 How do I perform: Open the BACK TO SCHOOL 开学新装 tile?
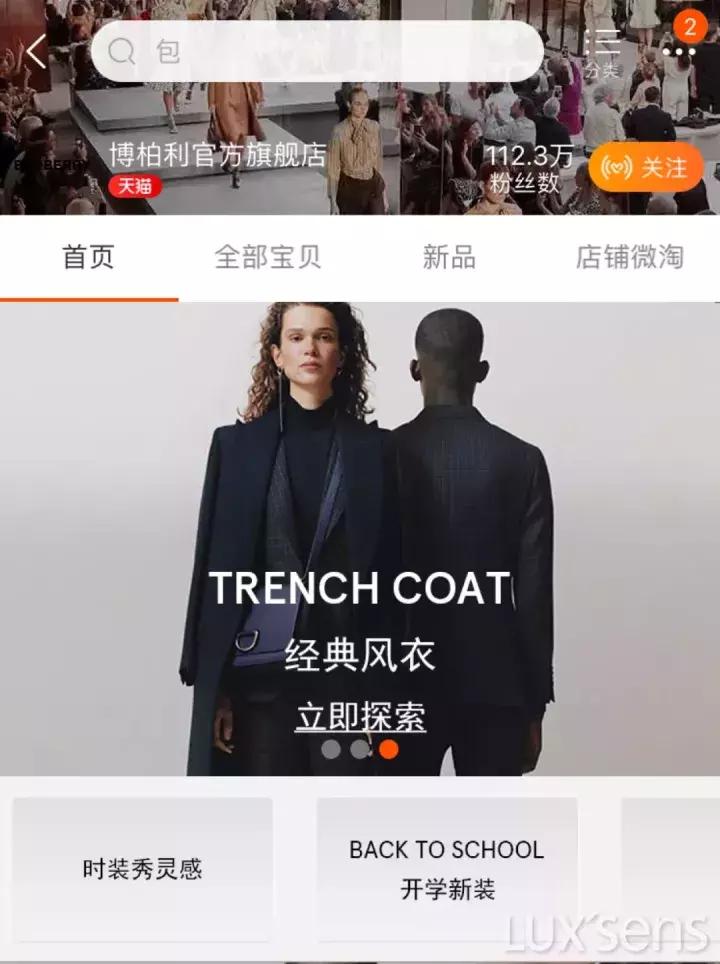[x=446, y=866]
